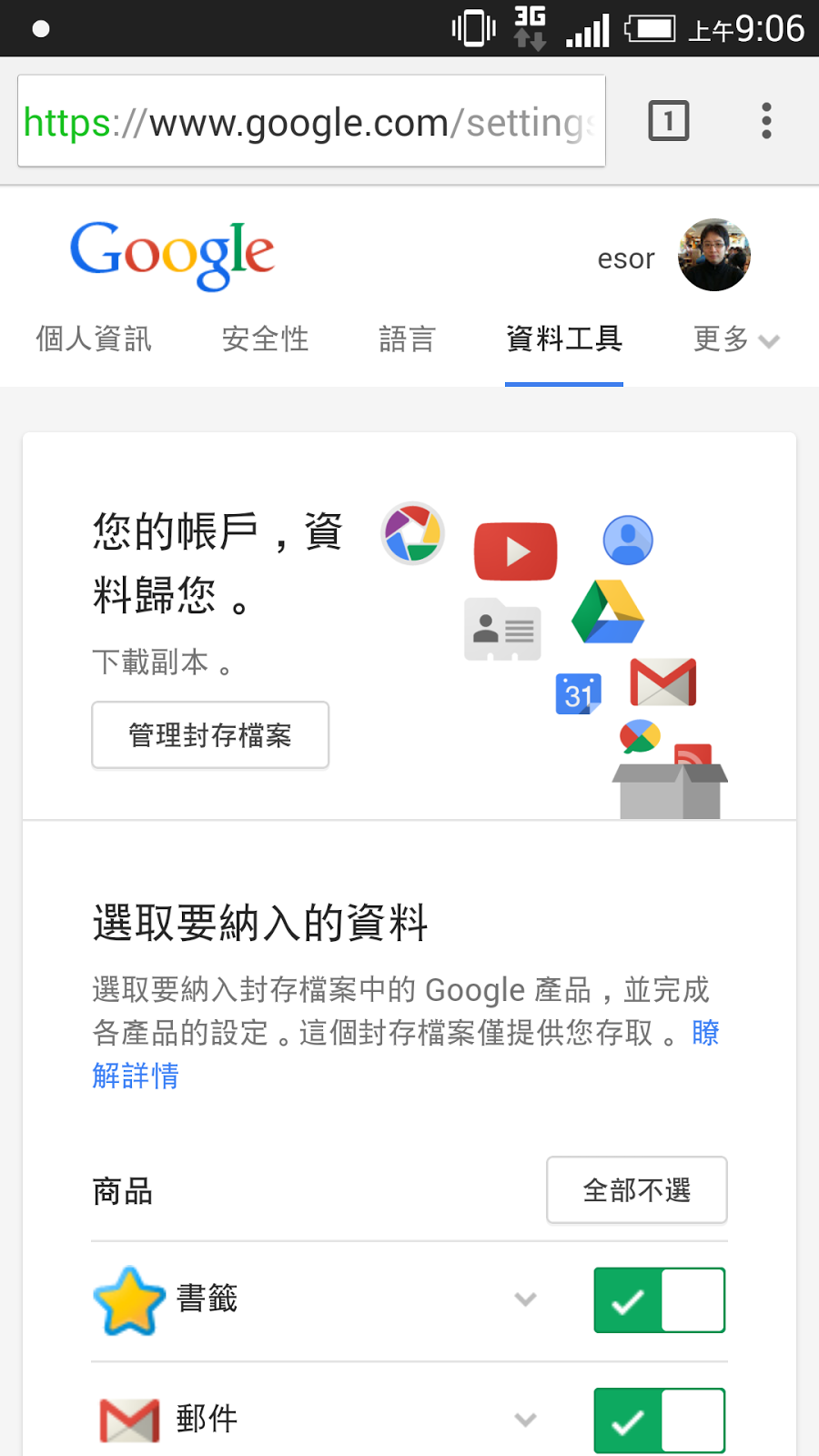Disable the 書籤 toggle switch

658,1299
